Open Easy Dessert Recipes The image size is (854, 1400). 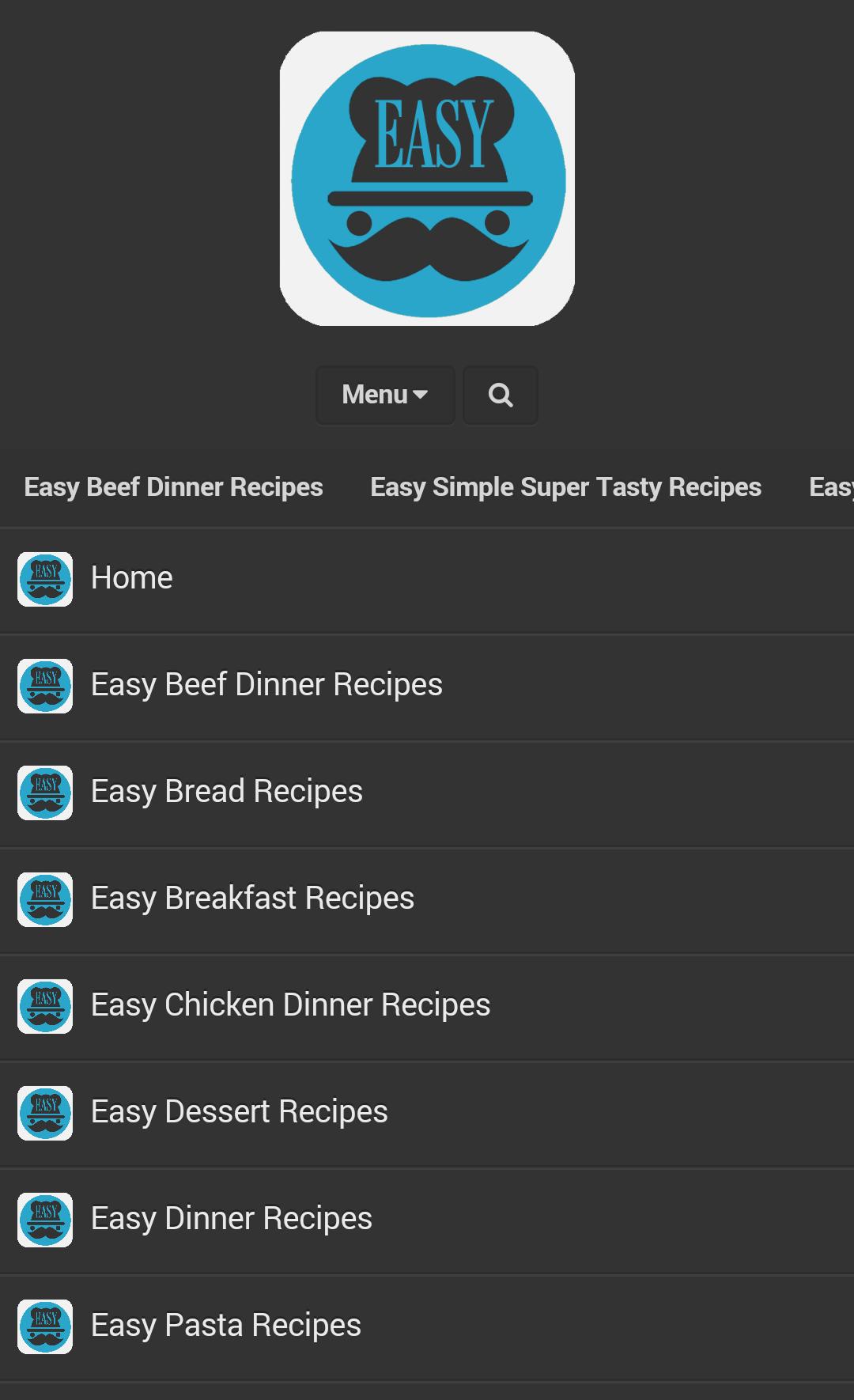[239, 1112]
